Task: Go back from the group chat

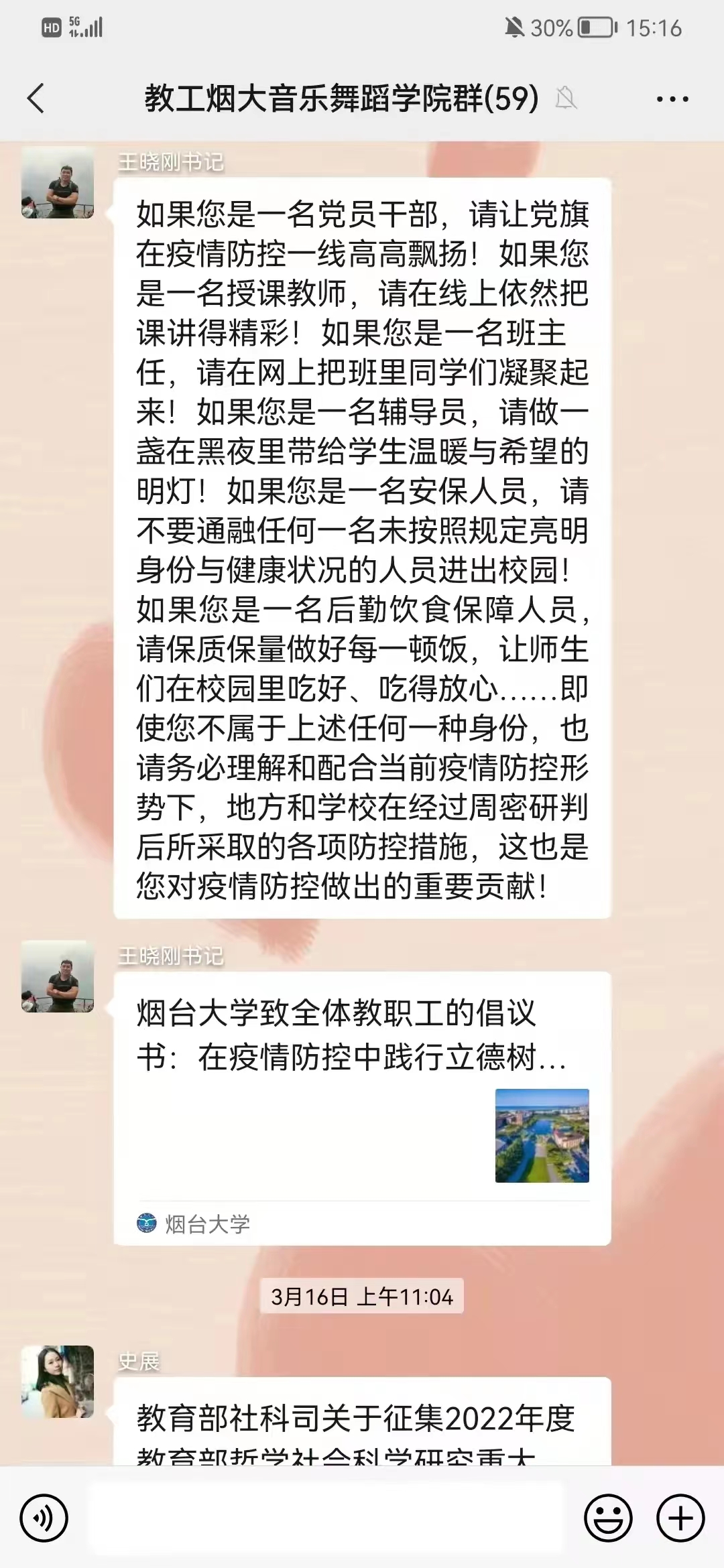Action: pyautogui.click(x=36, y=99)
